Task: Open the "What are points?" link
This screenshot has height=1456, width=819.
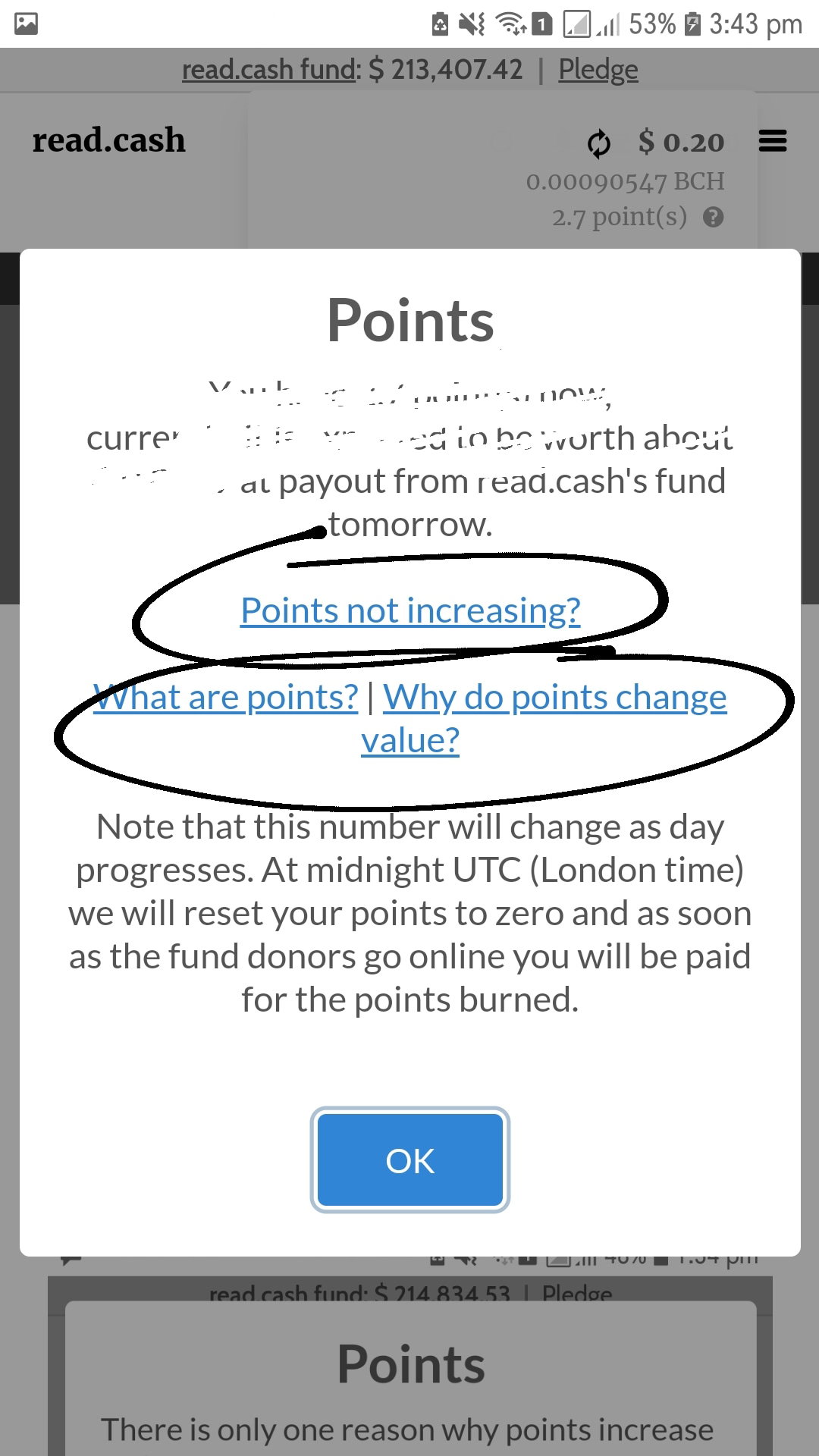Action: (225, 697)
